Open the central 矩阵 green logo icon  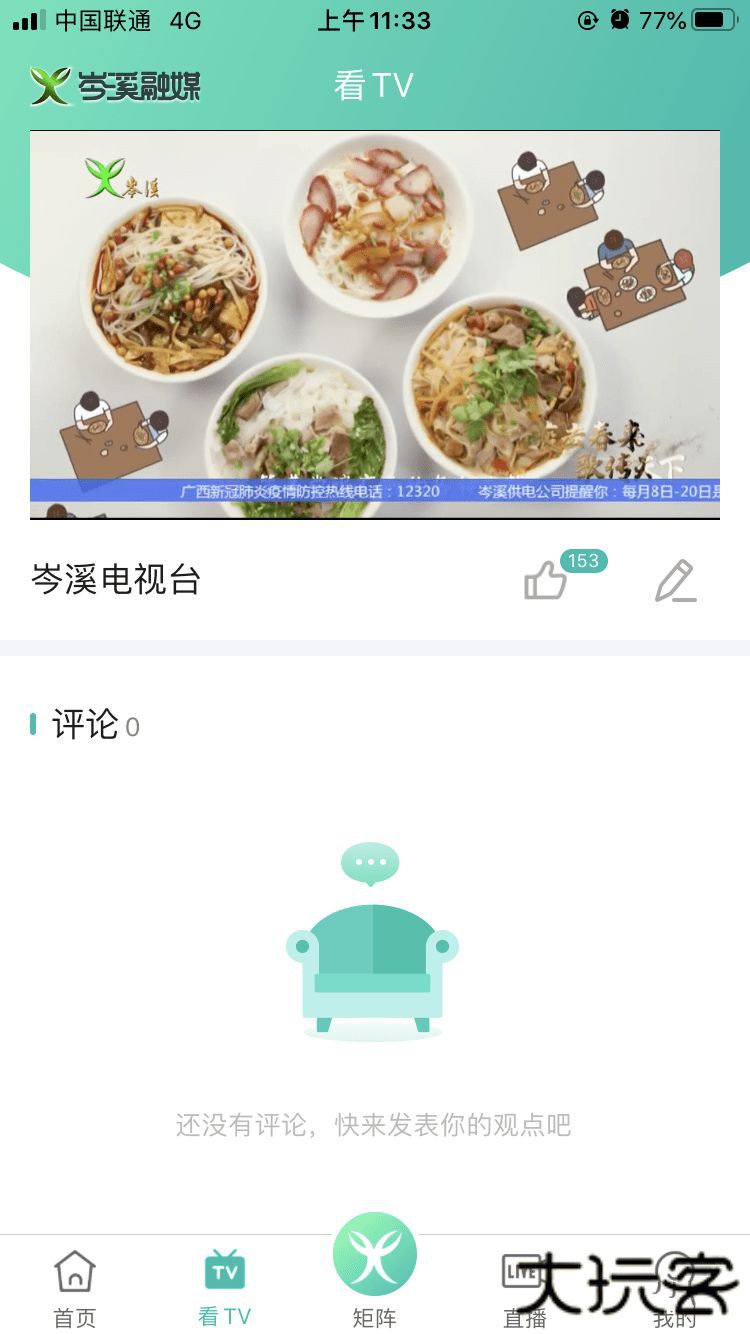[375, 1253]
